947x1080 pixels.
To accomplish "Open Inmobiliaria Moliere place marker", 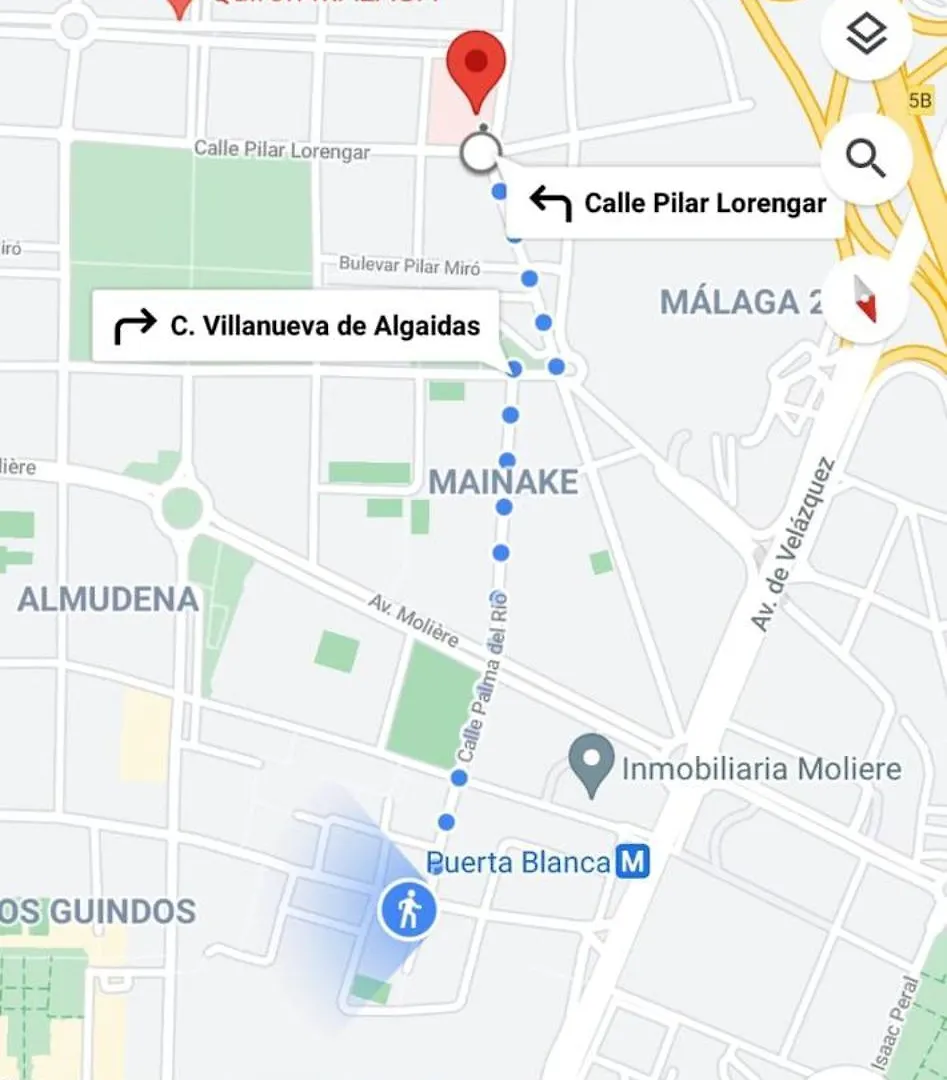I will tap(591, 764).
